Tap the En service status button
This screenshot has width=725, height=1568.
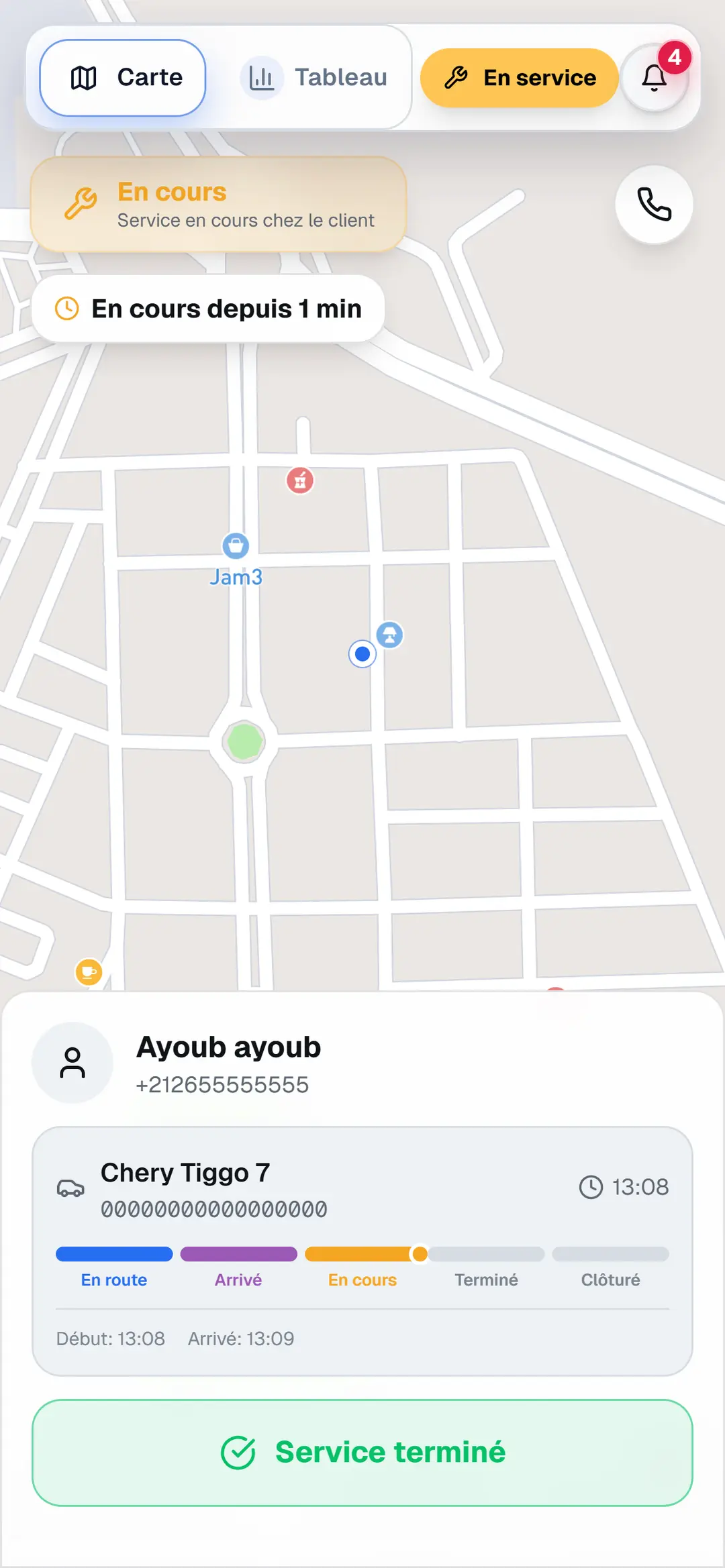(519, 78)
